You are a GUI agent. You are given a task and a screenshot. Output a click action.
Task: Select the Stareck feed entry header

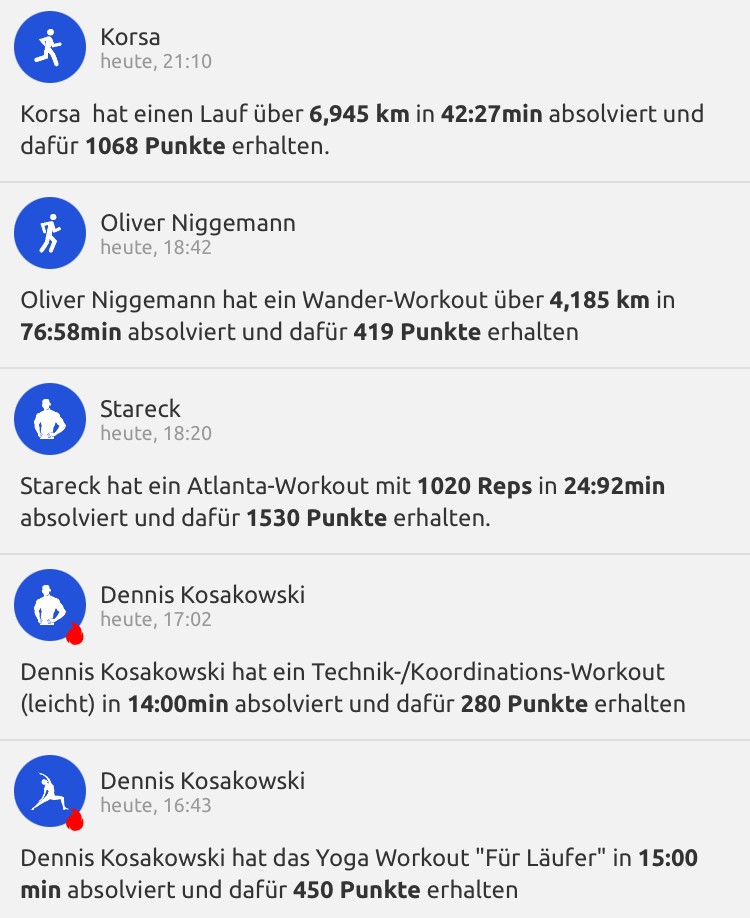point(141,408)
